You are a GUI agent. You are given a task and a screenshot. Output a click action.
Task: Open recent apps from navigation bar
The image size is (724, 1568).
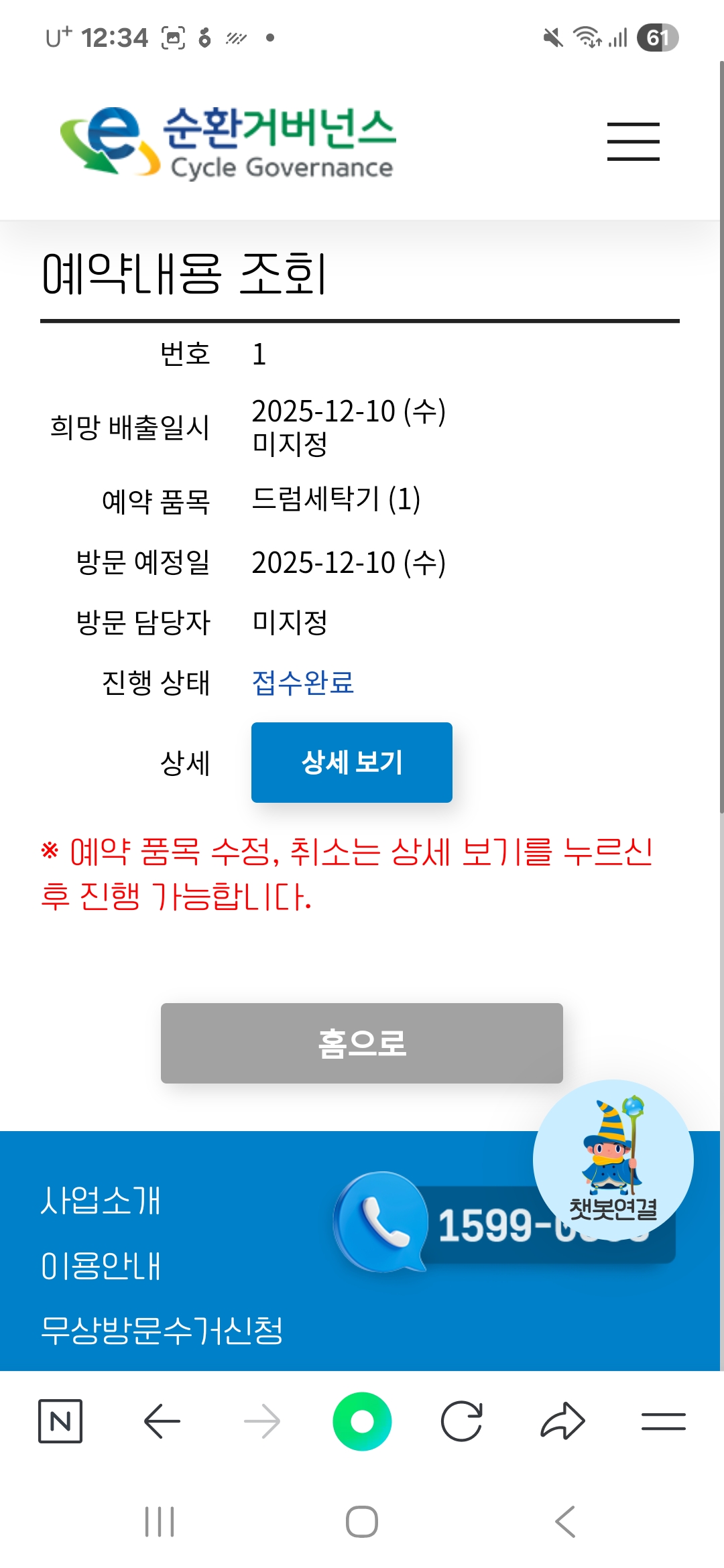160,1521
